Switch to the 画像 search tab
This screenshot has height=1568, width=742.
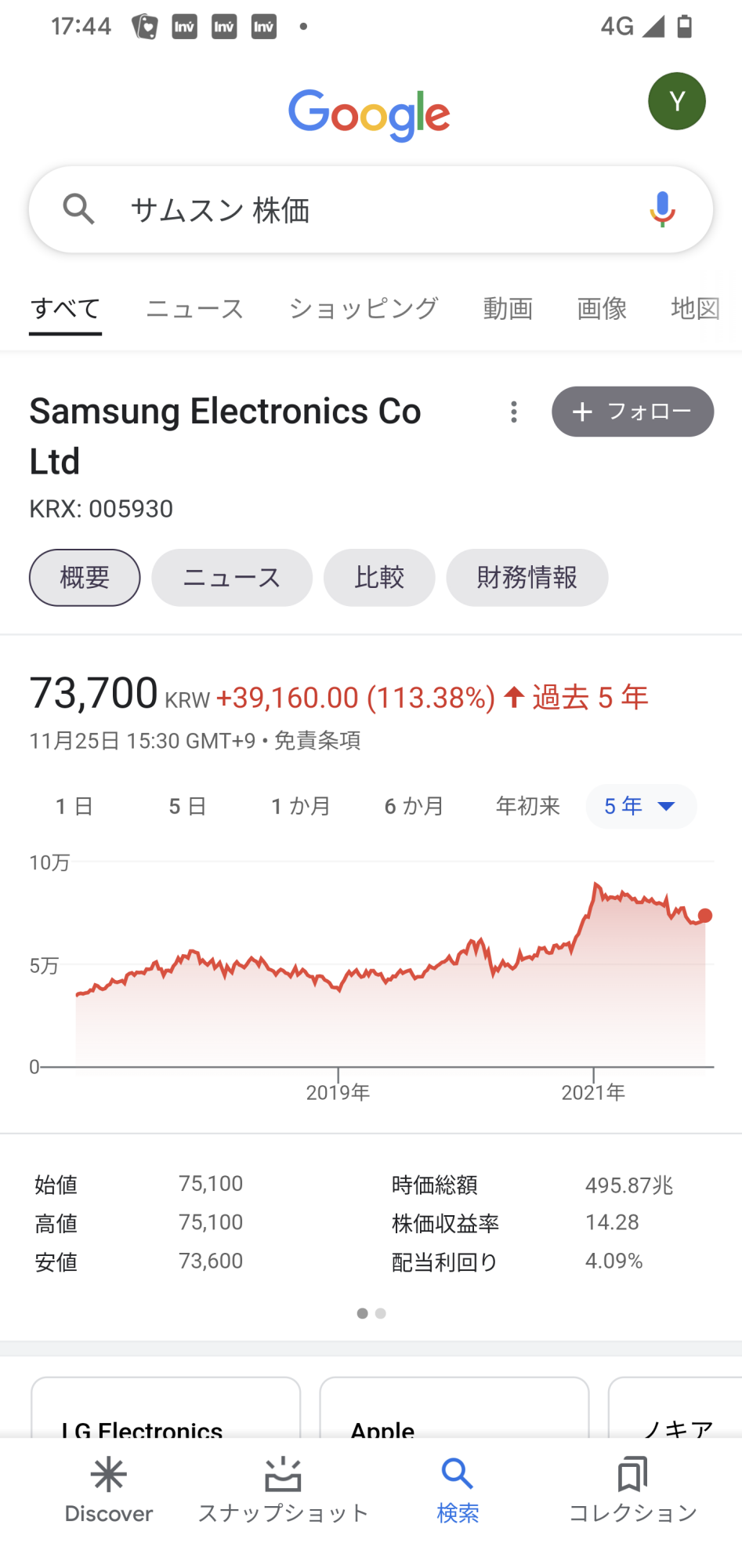(602, 309)
